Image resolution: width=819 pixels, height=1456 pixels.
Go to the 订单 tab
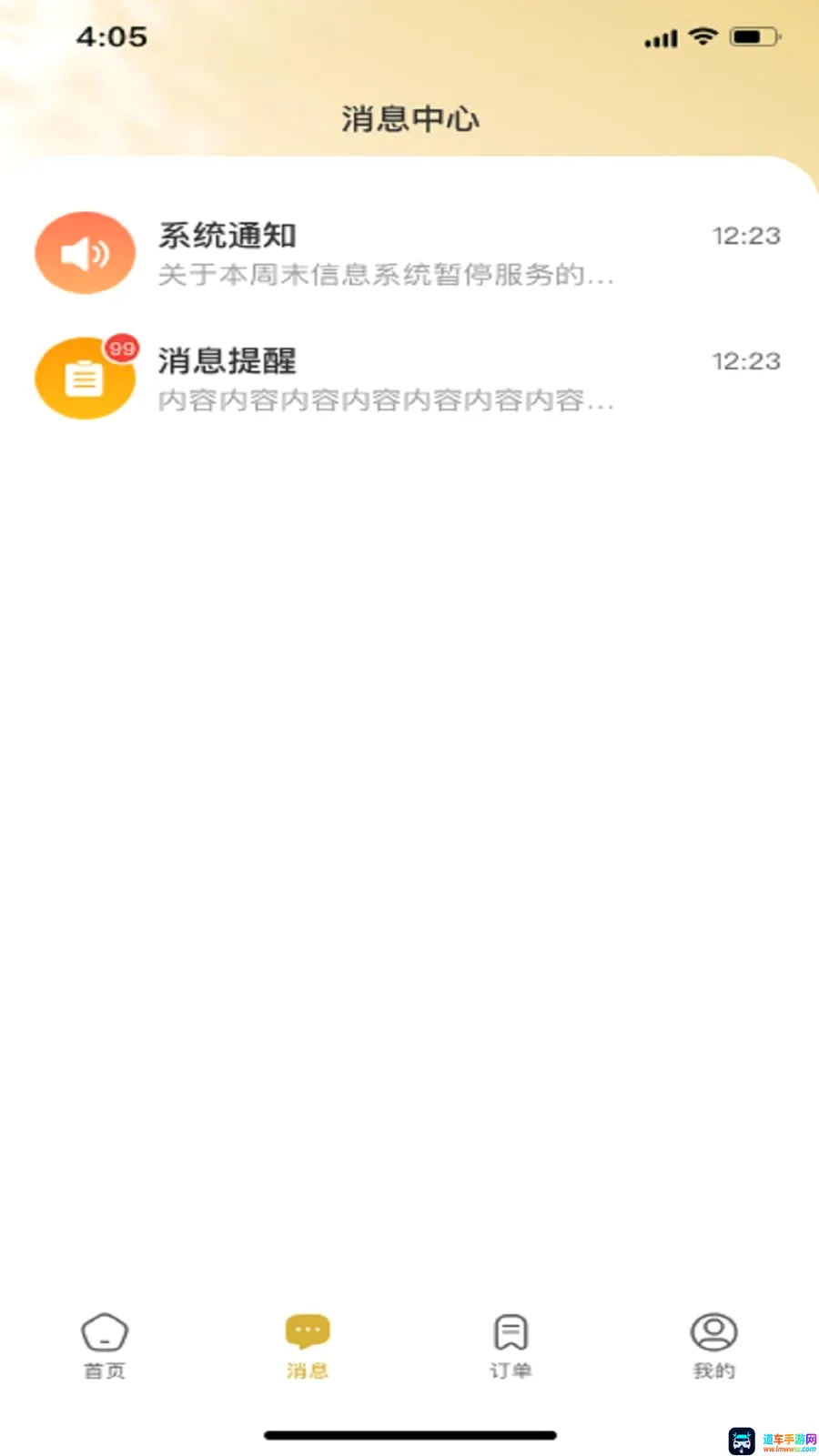[x=511, y=1347]
